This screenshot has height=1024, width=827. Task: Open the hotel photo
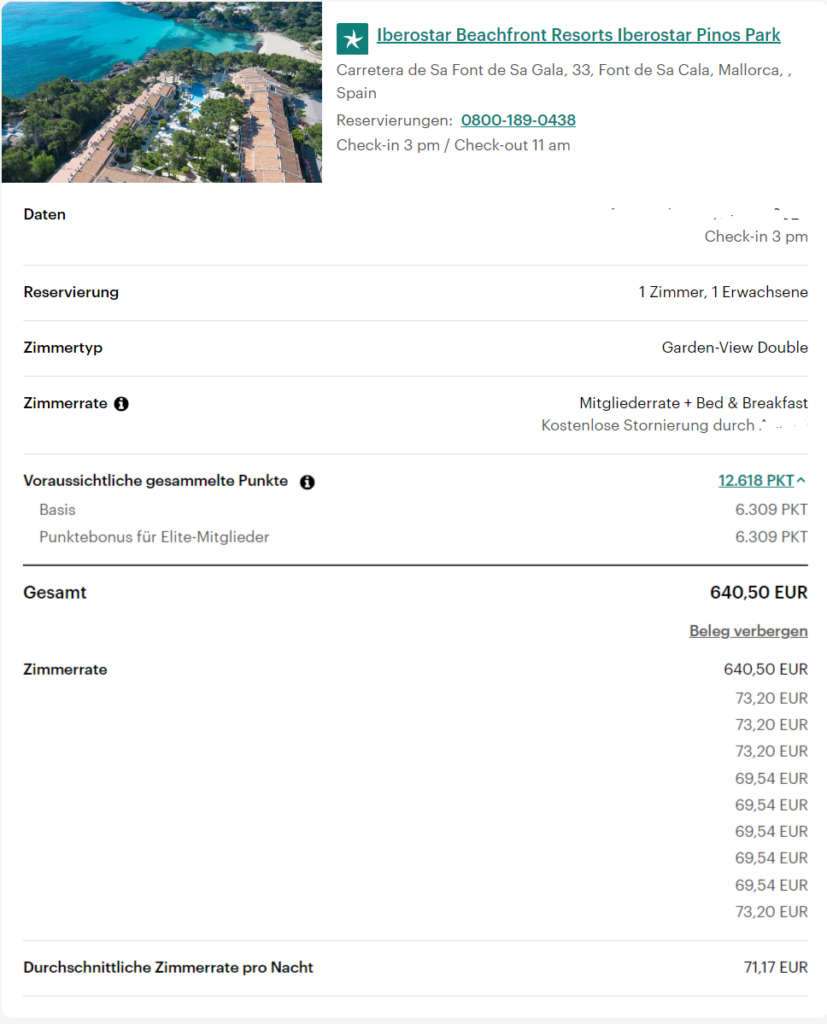tap(162, 92)
